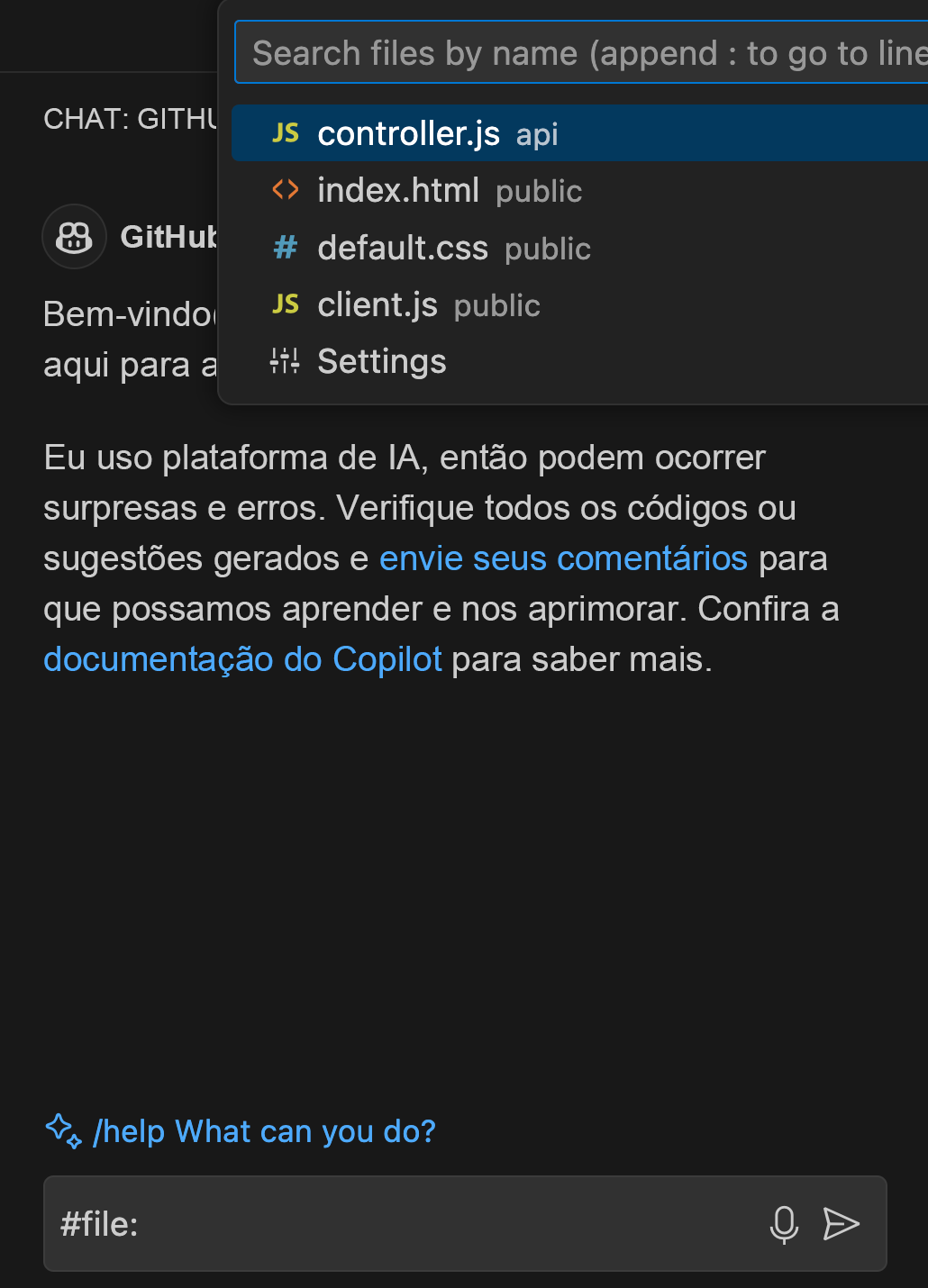928x1288 pixels.
Task: Tap the search files by name field
Action: click(x=581, y=53)
